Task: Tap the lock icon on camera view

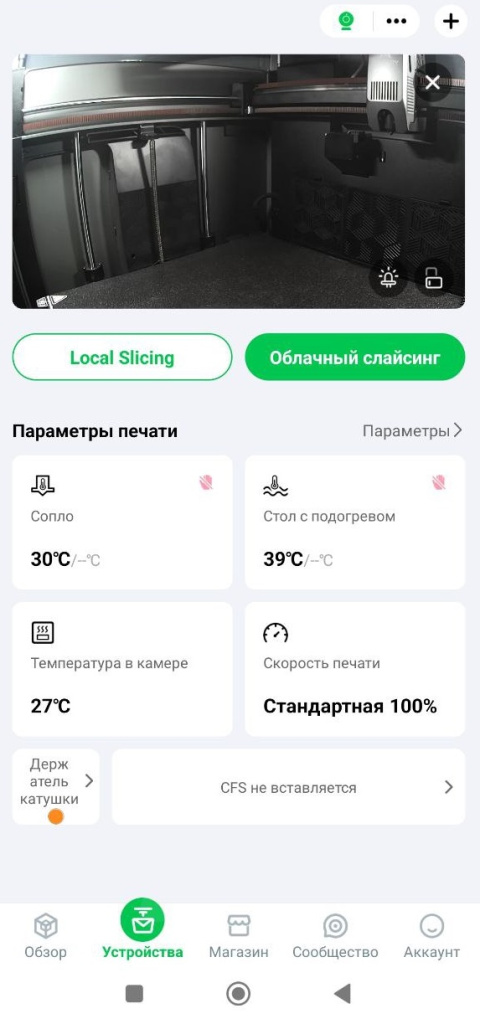Action: [434, 279]
